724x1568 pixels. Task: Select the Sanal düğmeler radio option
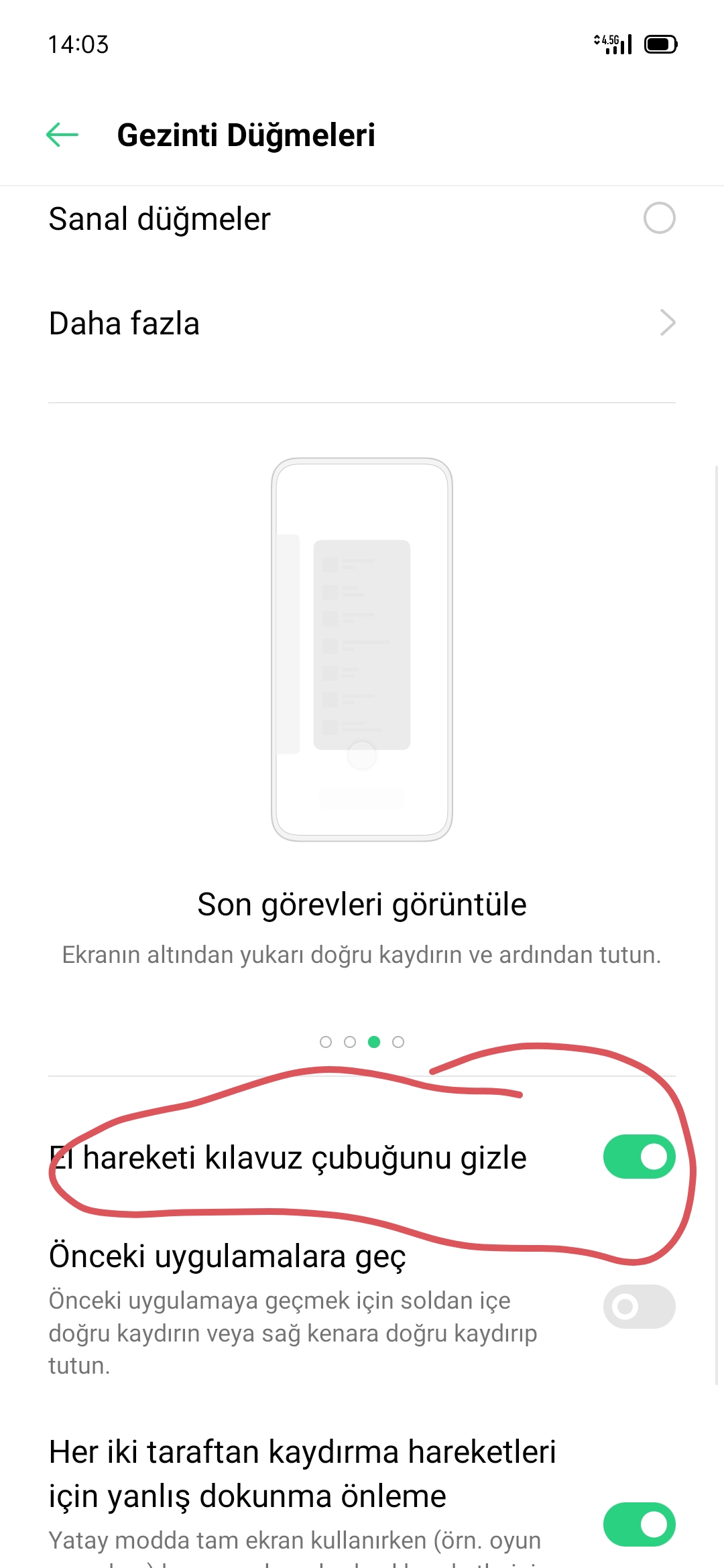(x=659, y=218)
